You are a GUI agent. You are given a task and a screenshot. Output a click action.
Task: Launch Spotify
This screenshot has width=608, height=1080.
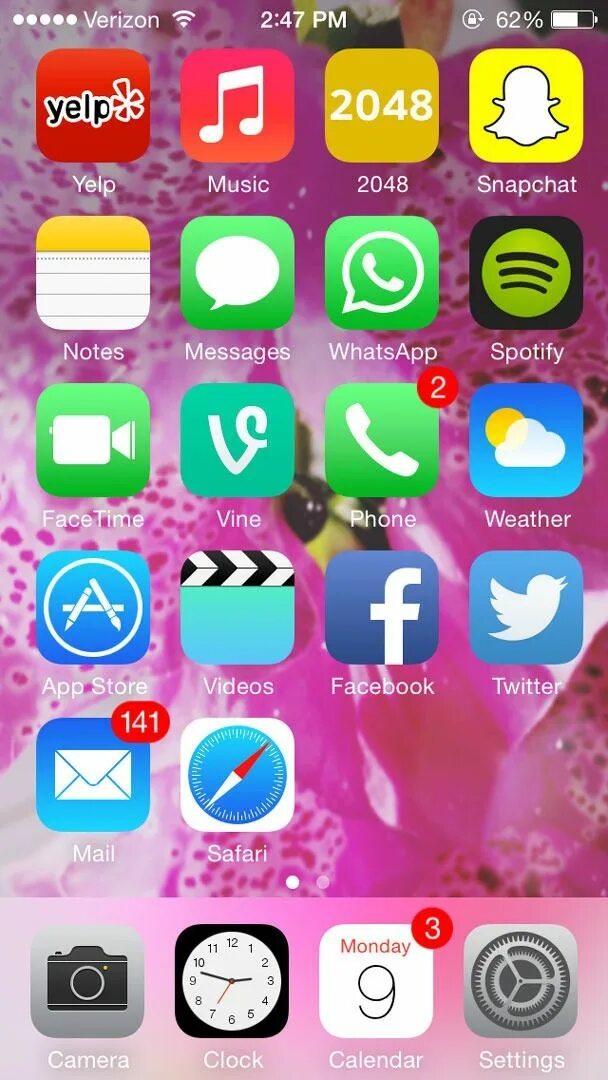click(526, 273)
